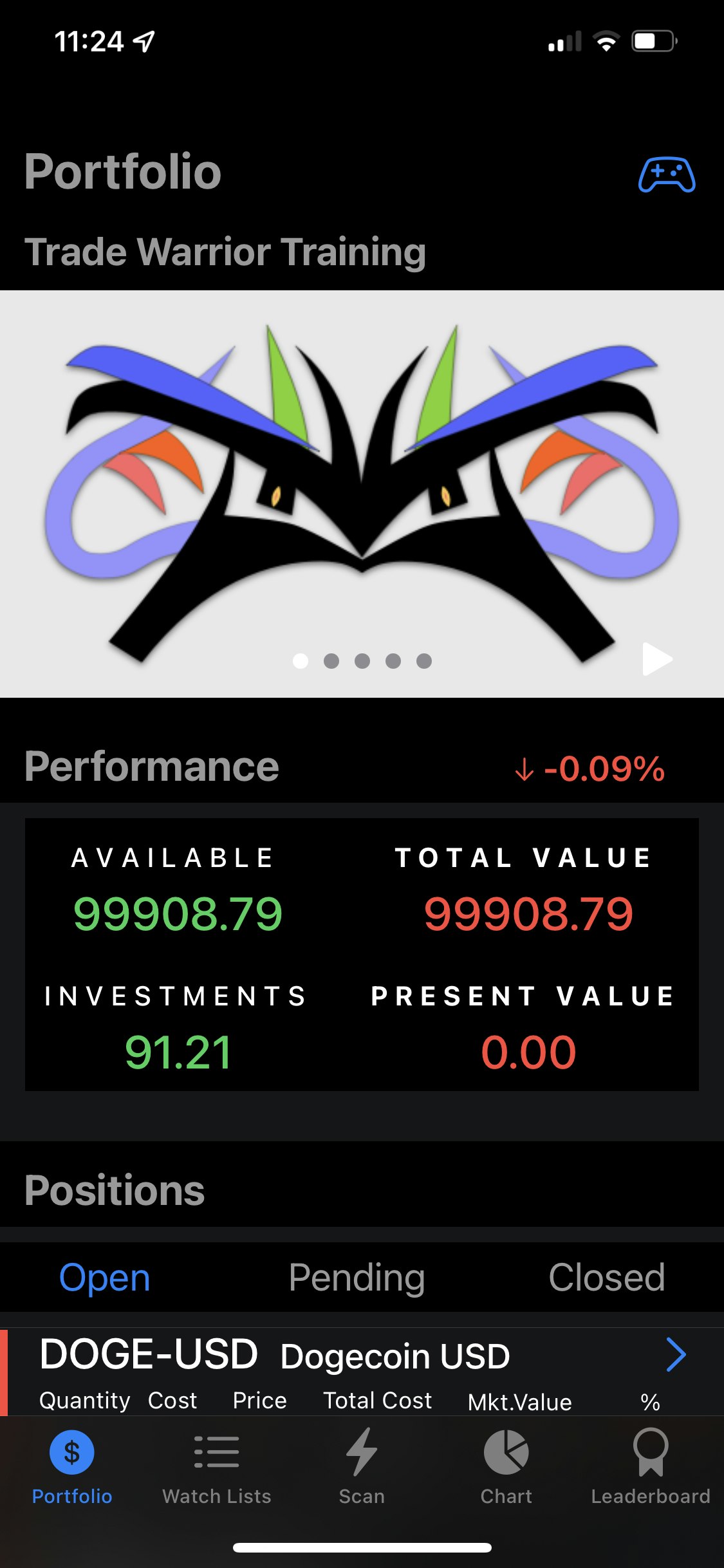The height and width of the screenshot is (1568, 724).
Task: Select the Open positions tab
Action: (x=105, y=1277)
